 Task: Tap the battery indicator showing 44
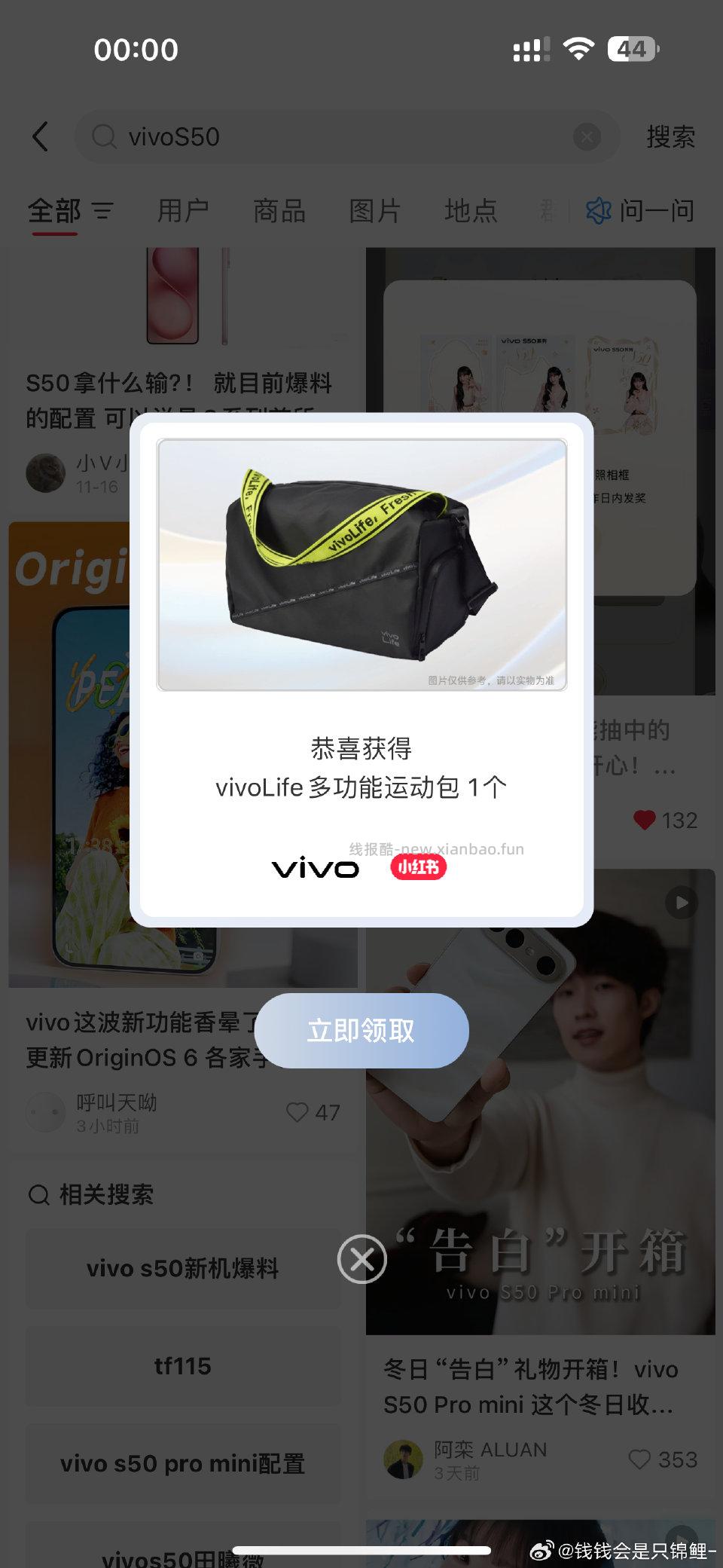coord(633,49)
